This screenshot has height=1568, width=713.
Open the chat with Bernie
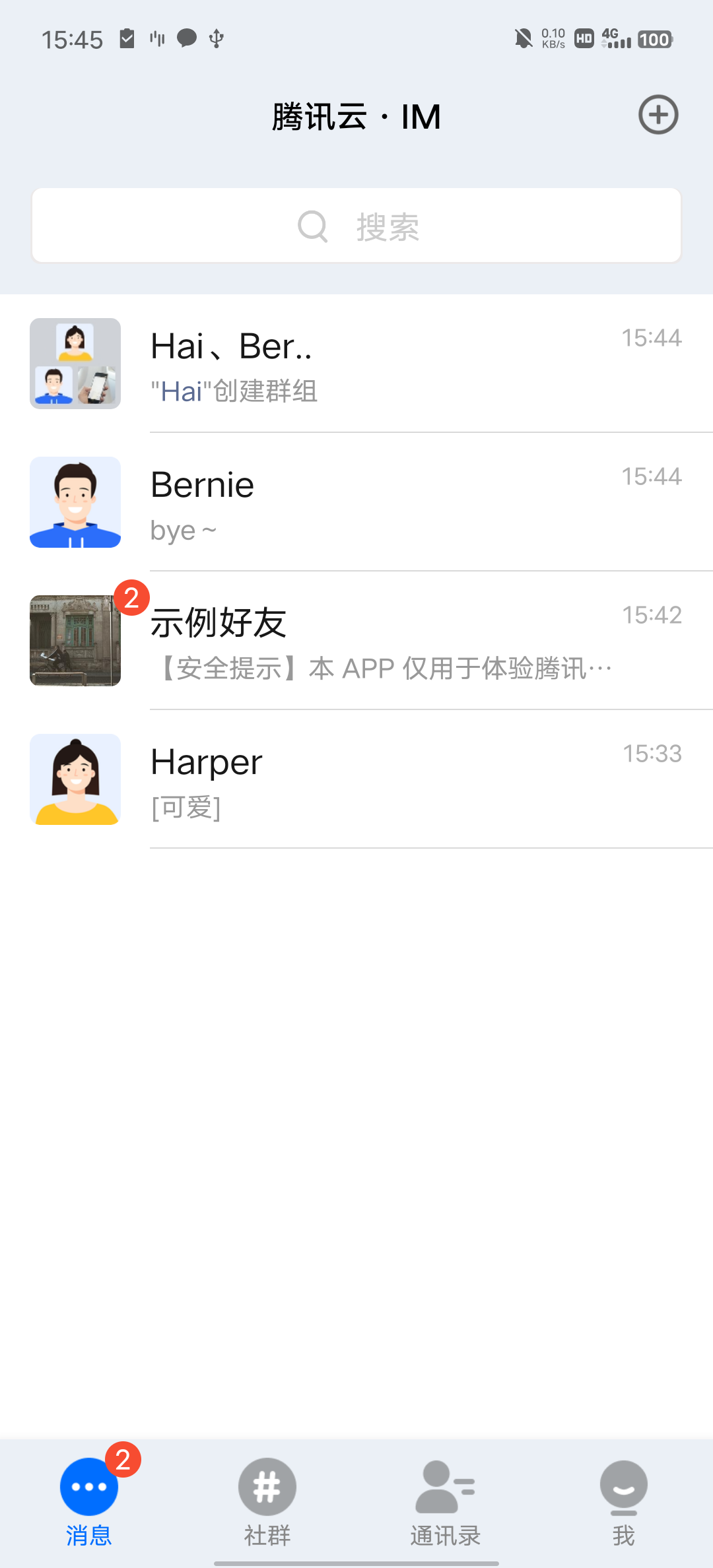356,502
